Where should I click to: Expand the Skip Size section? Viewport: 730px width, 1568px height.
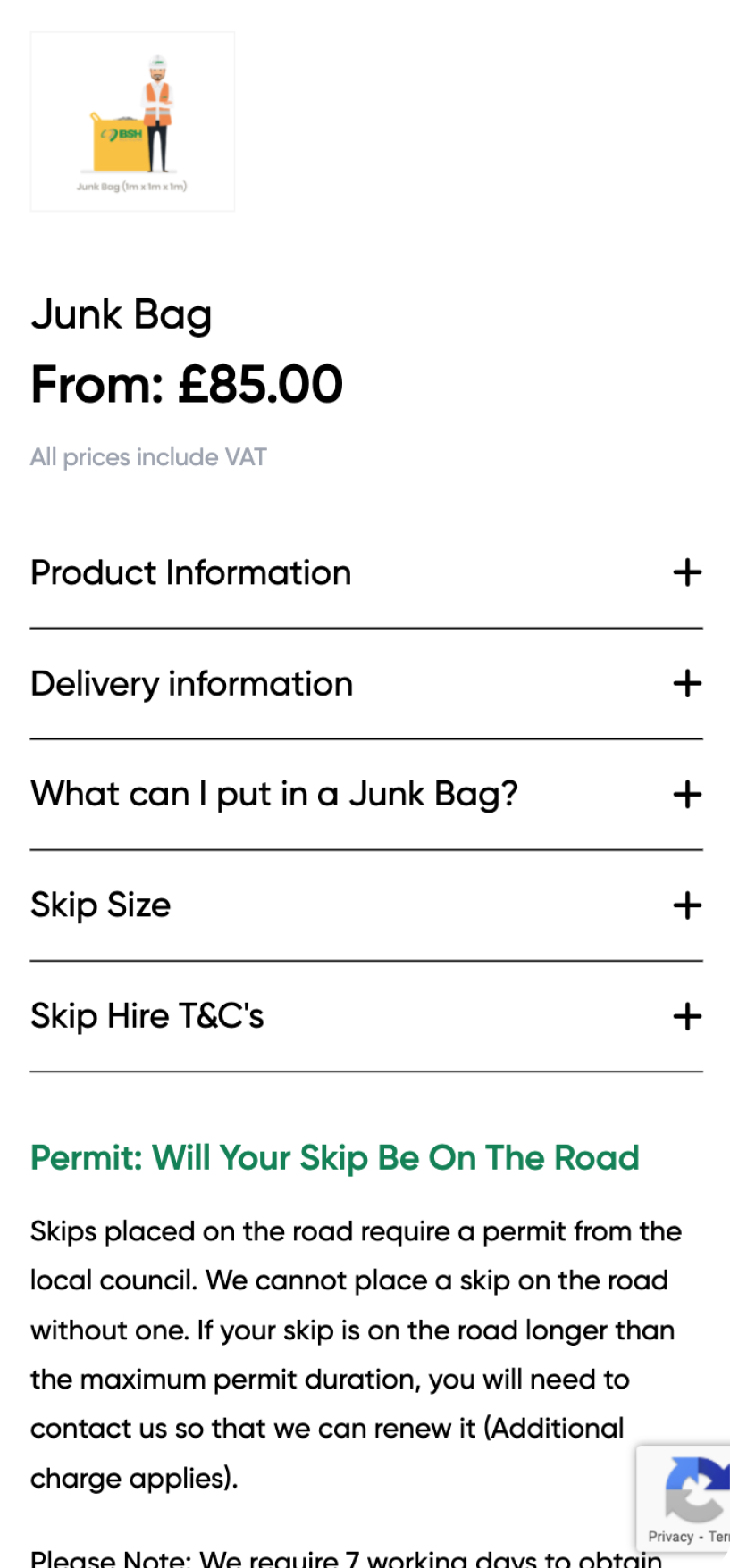[366, 905]
